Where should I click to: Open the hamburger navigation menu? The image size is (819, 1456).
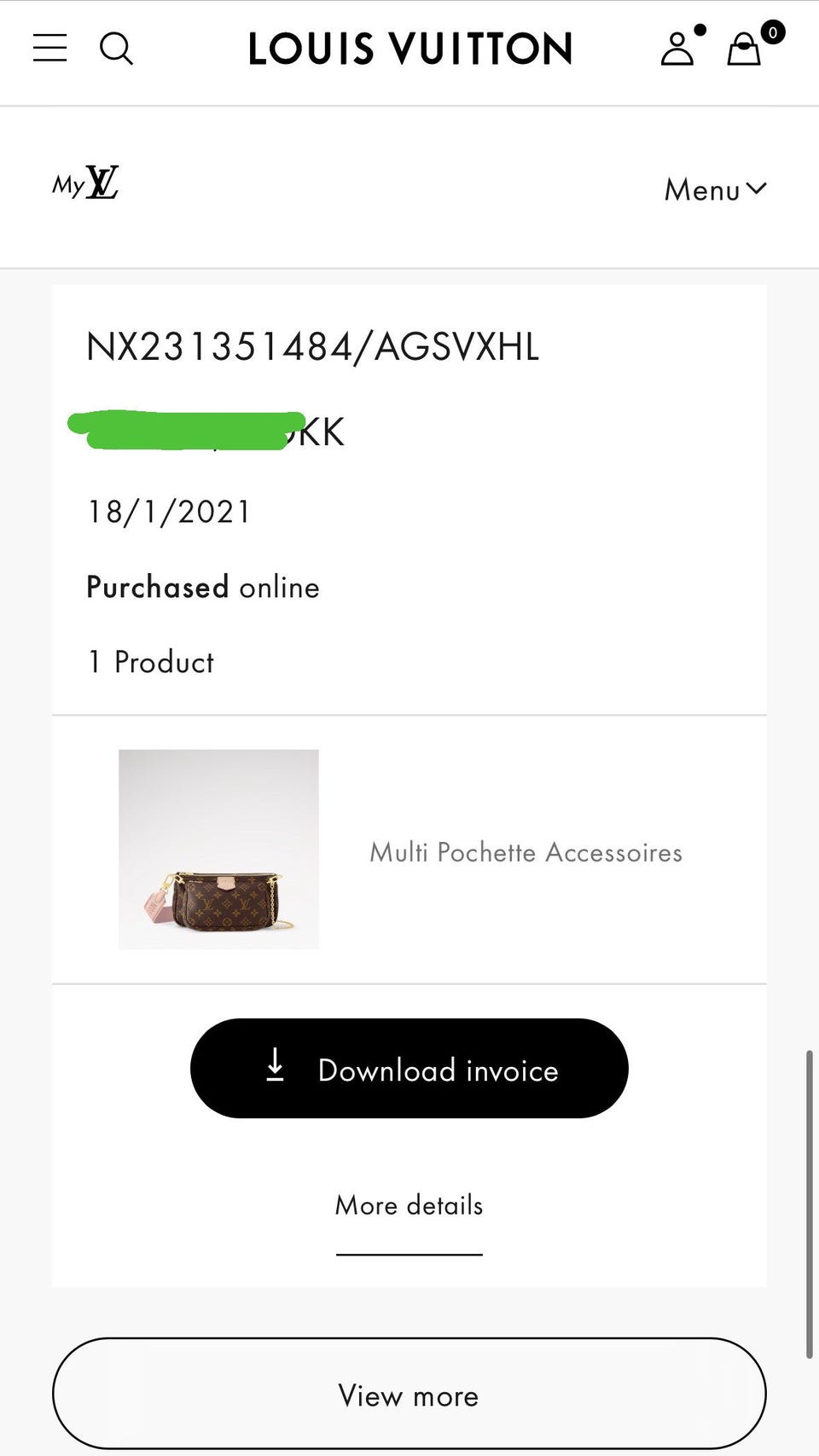[49, 48]
